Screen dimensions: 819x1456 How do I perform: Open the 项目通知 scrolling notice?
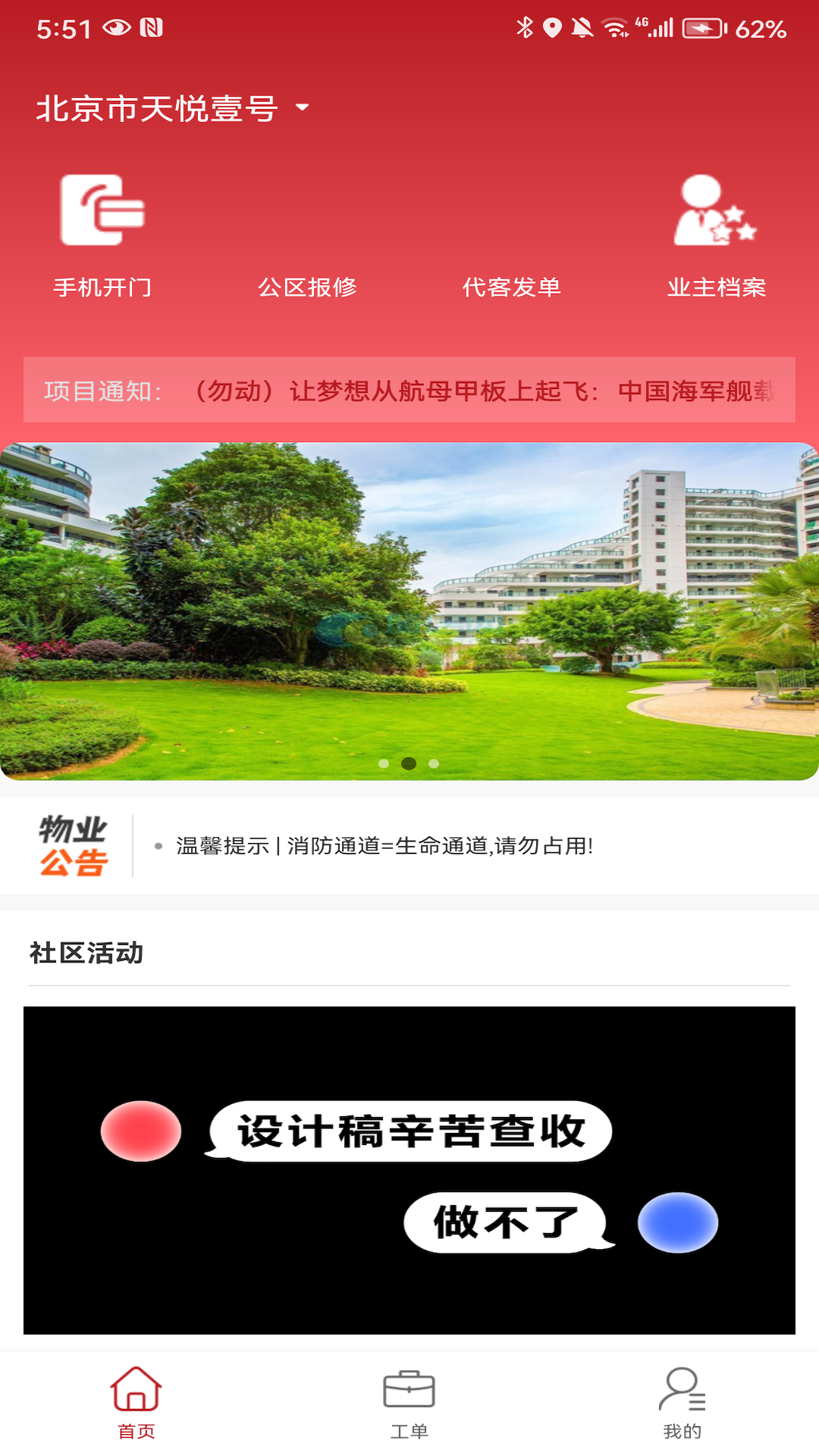pos(409,390)
